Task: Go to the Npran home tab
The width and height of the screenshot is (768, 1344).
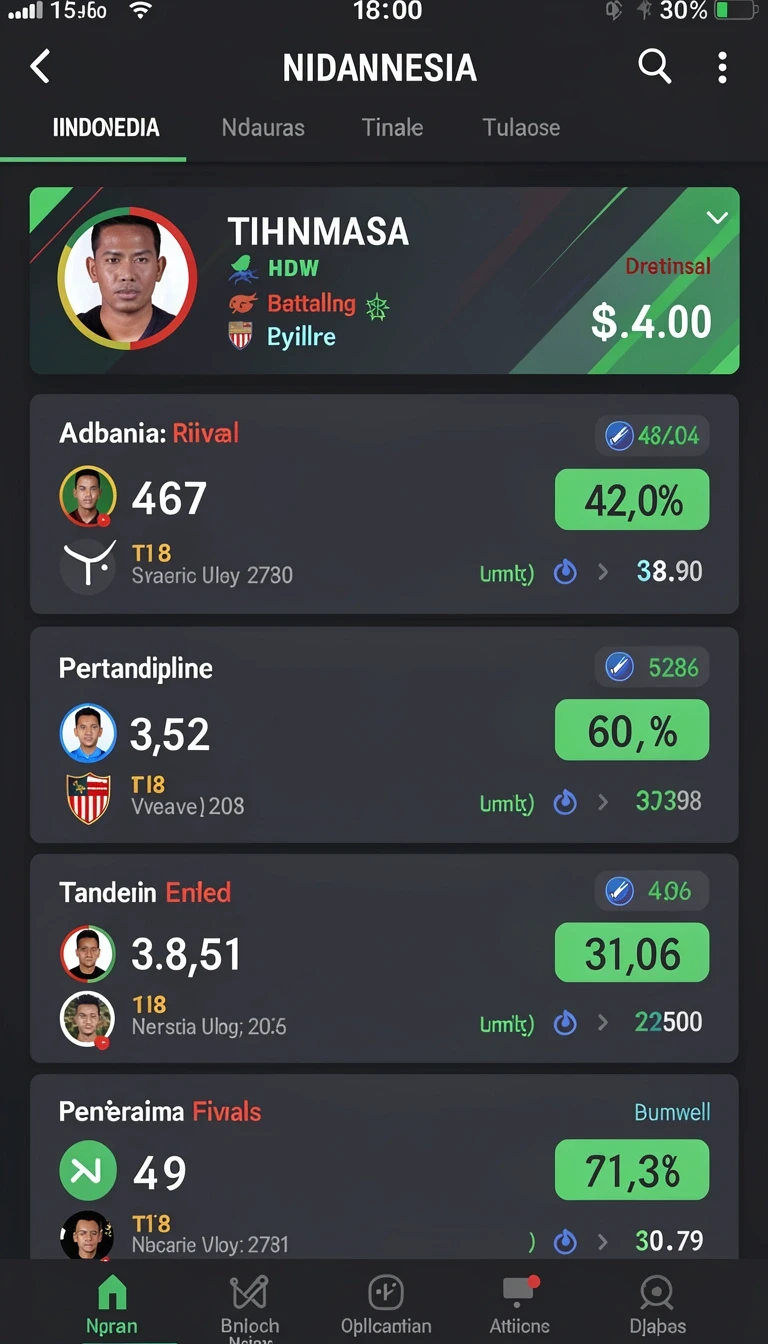Action: 112,1306
